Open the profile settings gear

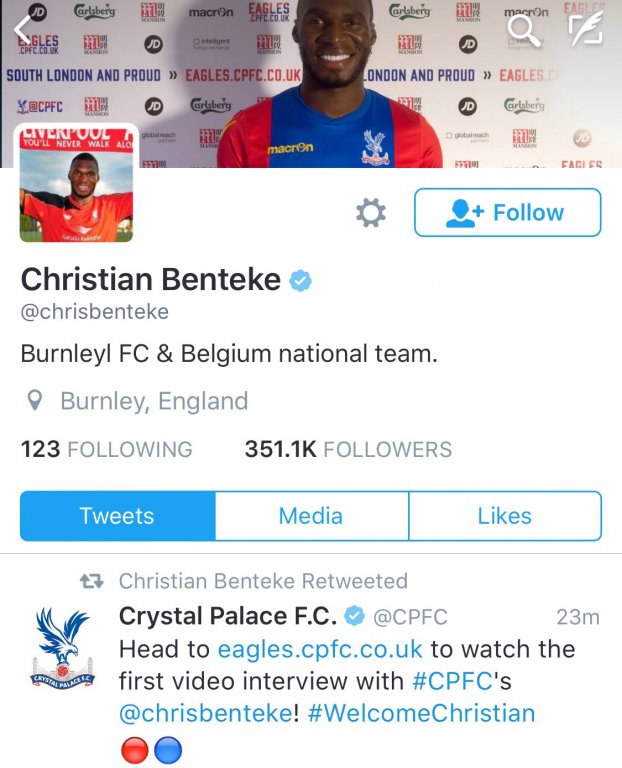[x=371, y=212]
